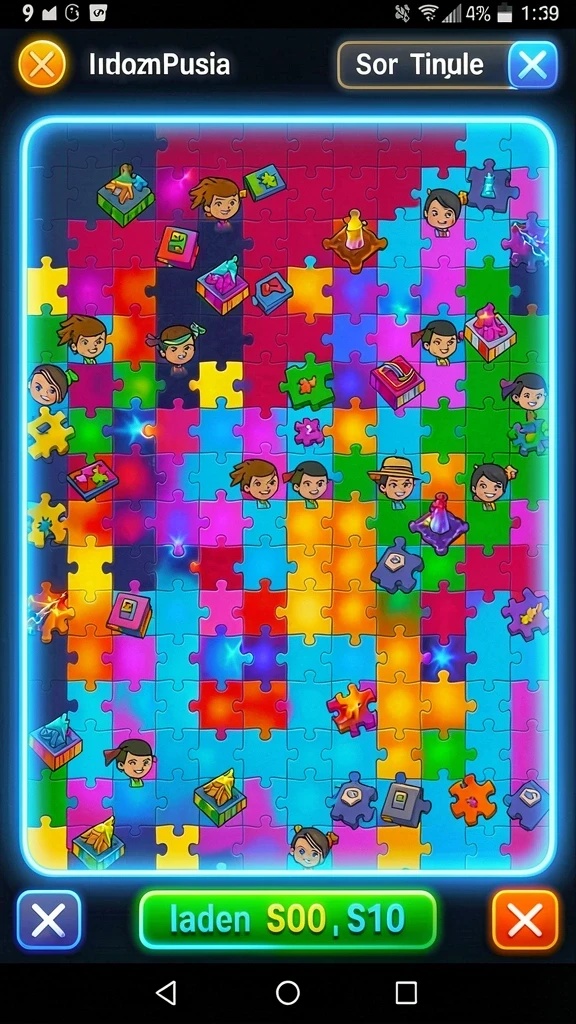
Task: Tap the green laden S00, S10 button
Action: click(x=287, y=920)
